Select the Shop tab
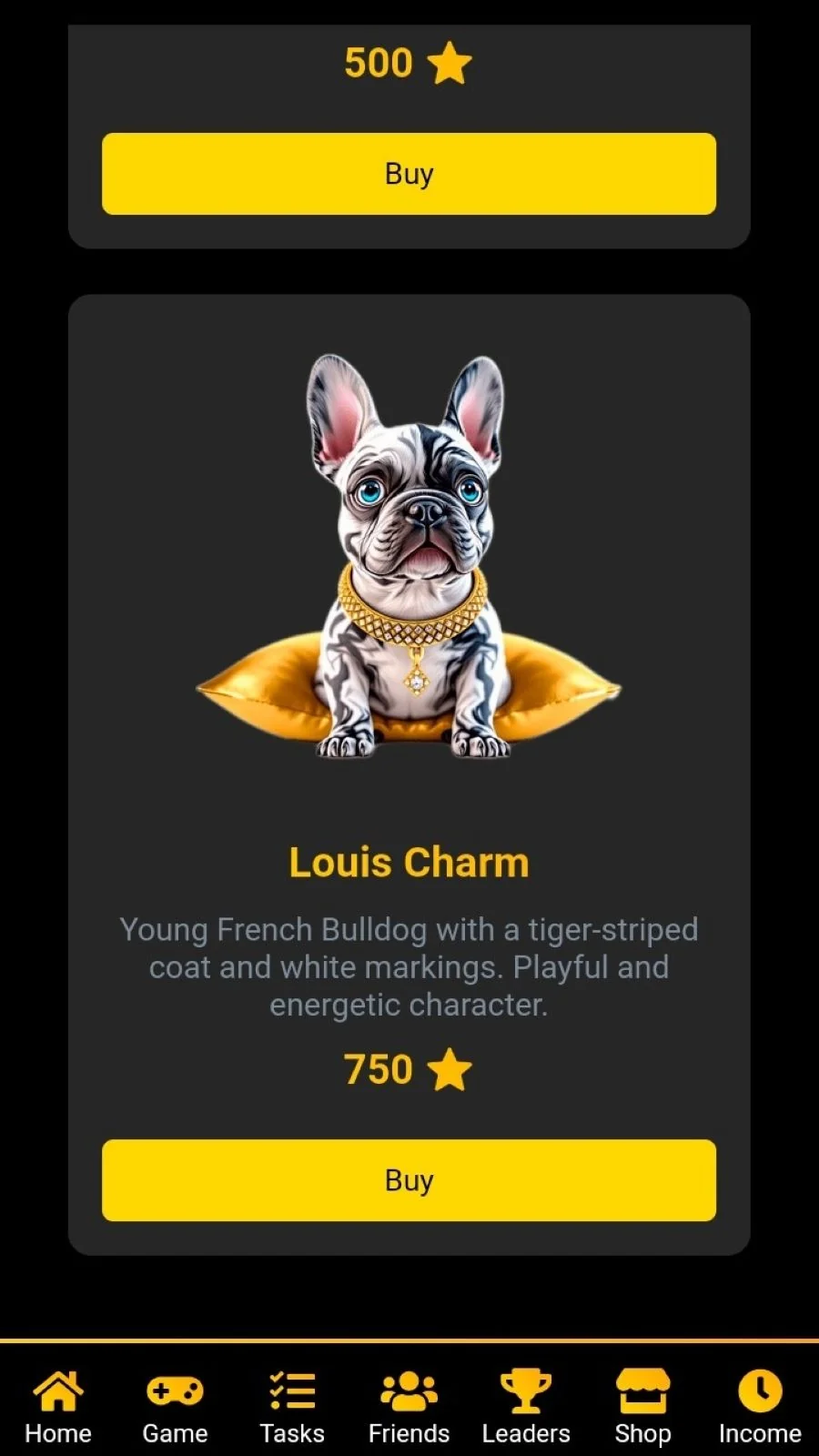The width and height of the screenshot is (819, 1456). 642,1407
